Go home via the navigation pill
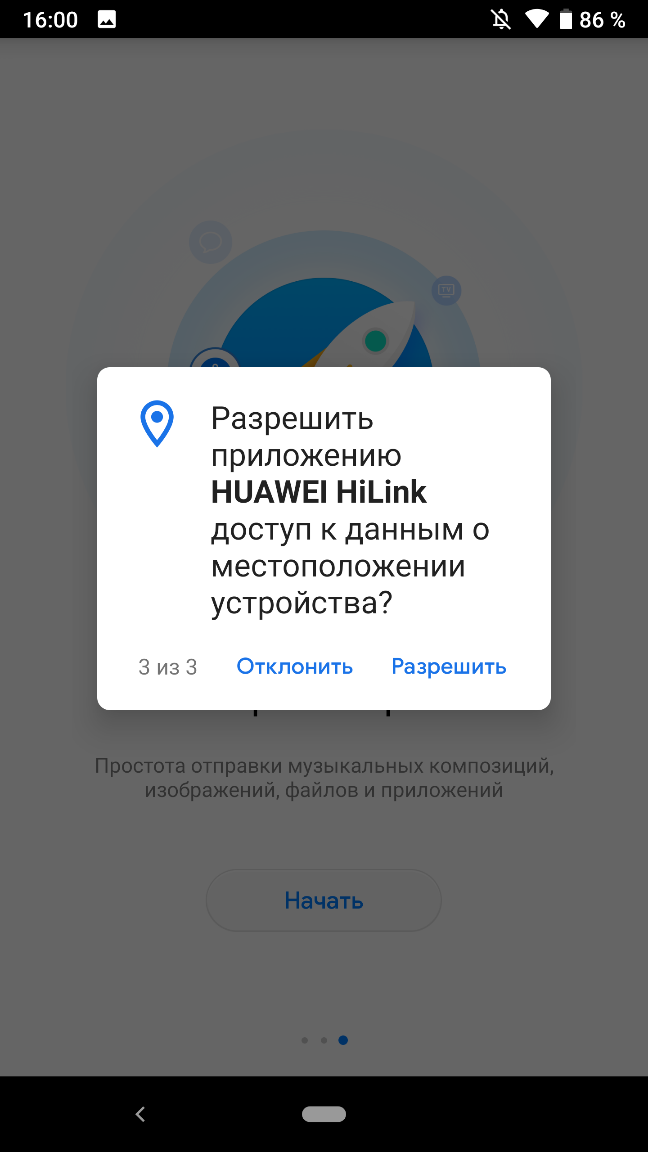 (324, 1114)
